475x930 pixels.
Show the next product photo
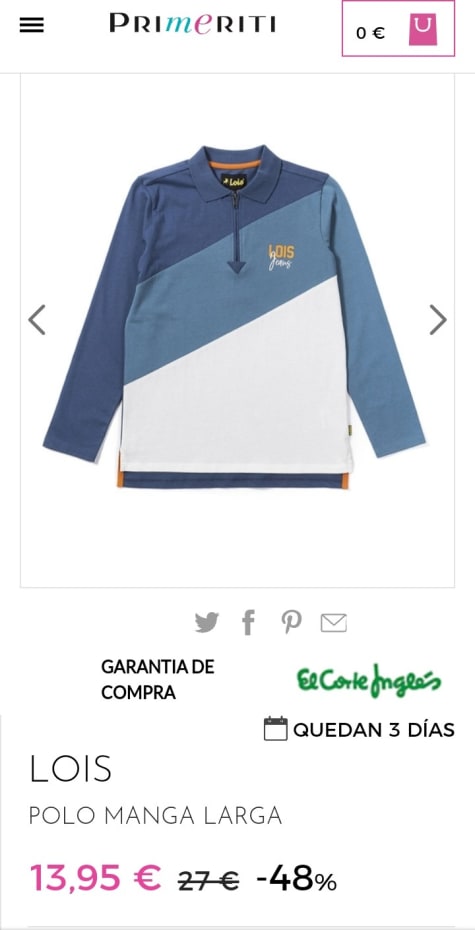[x=438, y=320]
